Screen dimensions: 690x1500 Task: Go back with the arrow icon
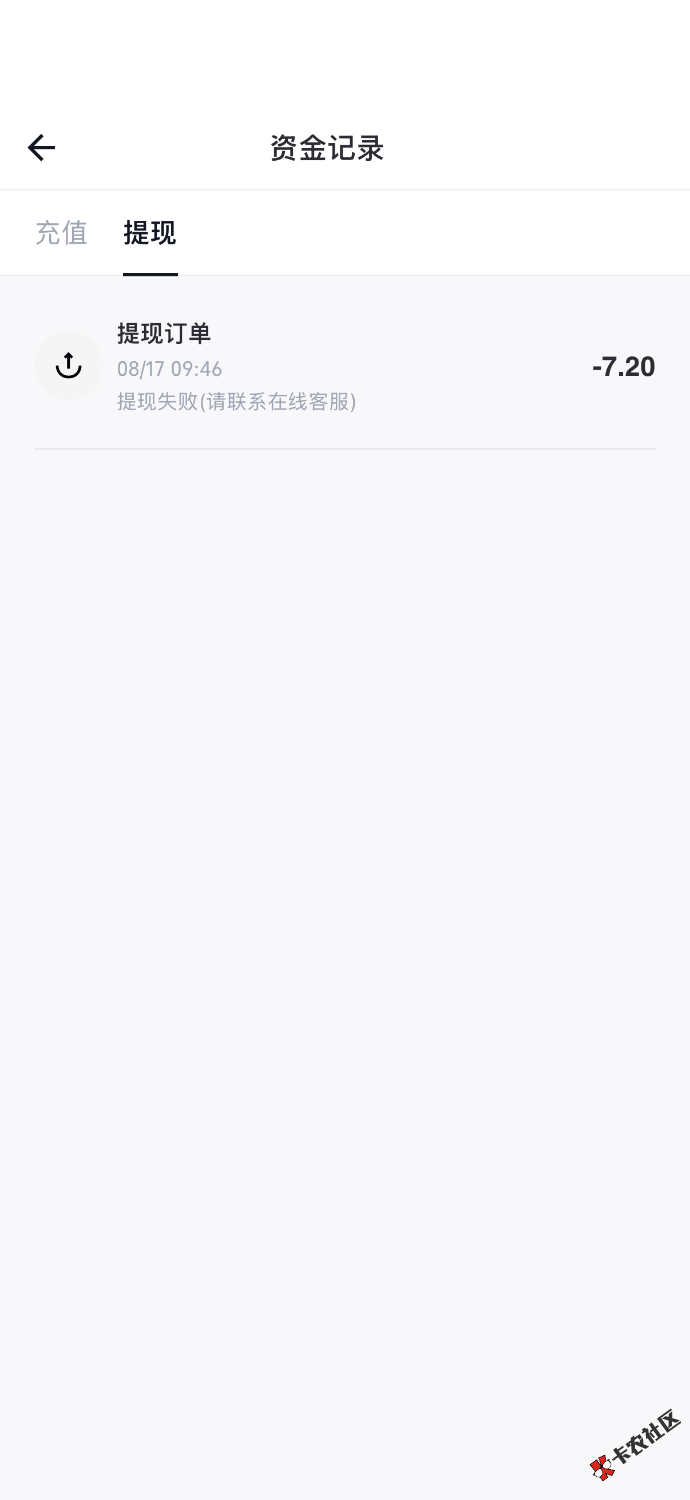(x=41, y=148)
